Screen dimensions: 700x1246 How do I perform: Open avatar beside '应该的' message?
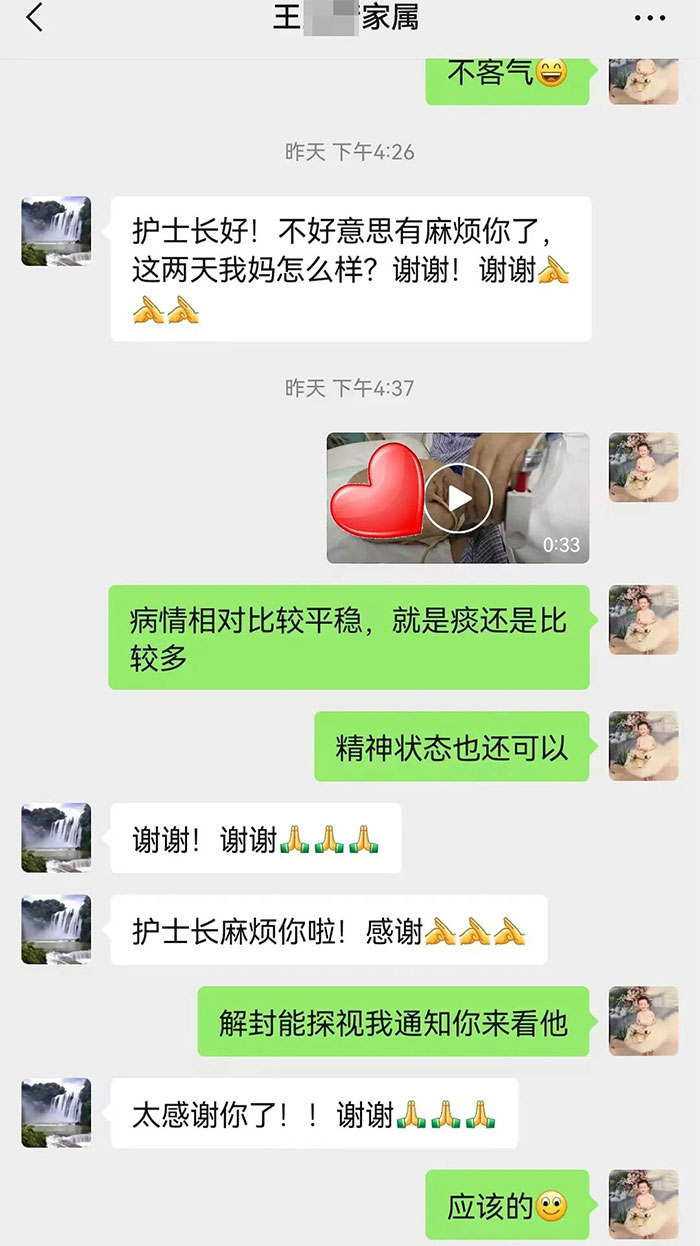point(643,1205)
